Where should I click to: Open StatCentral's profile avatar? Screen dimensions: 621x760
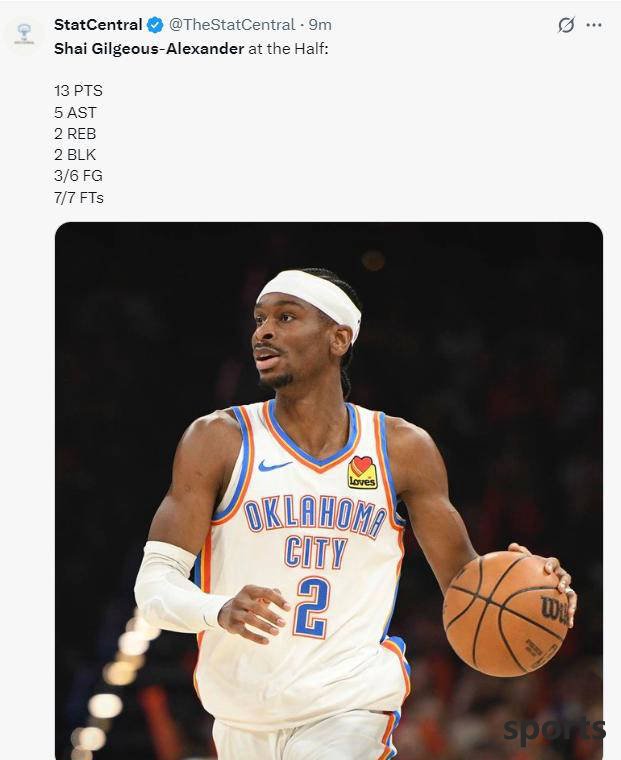pyautogui.click(x=24, y=34)
